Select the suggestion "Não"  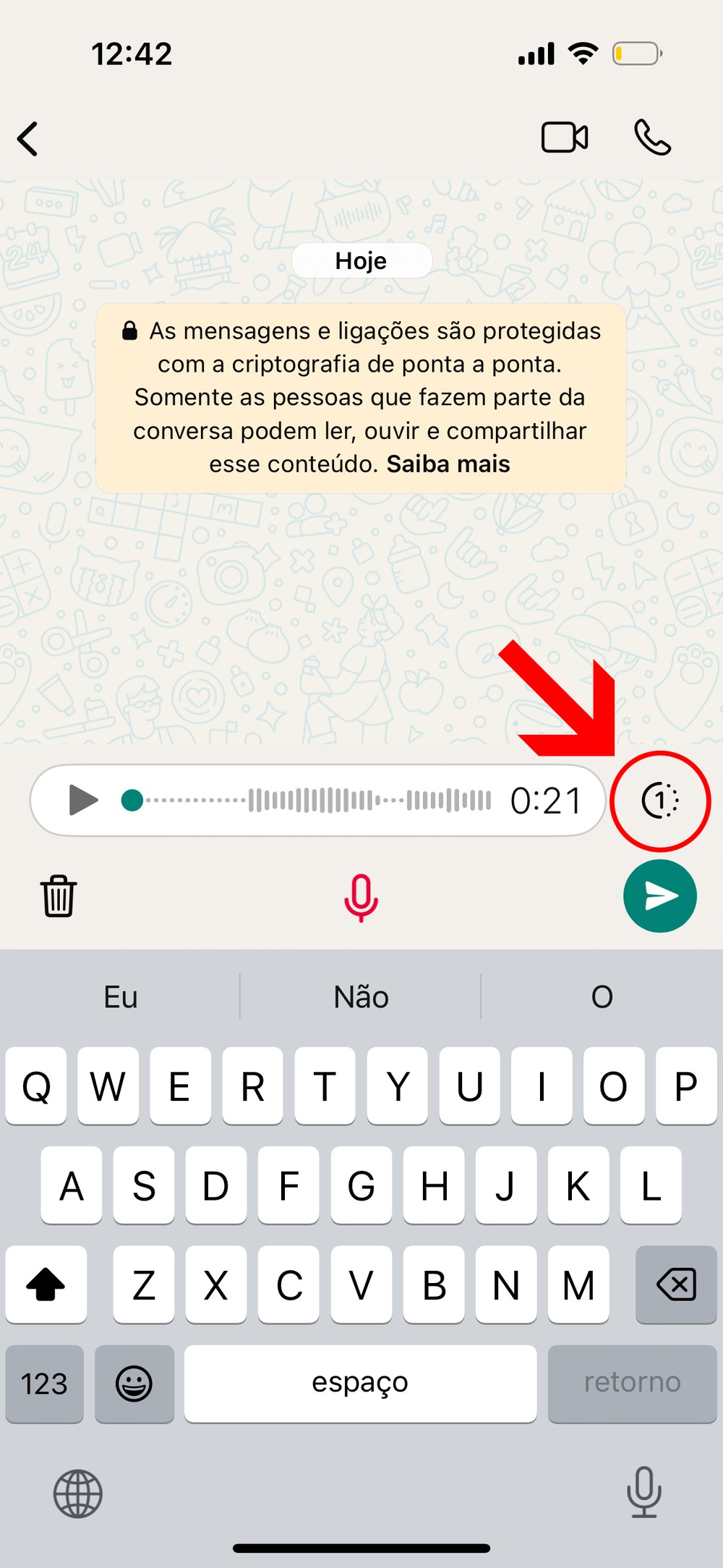(361, 997)
